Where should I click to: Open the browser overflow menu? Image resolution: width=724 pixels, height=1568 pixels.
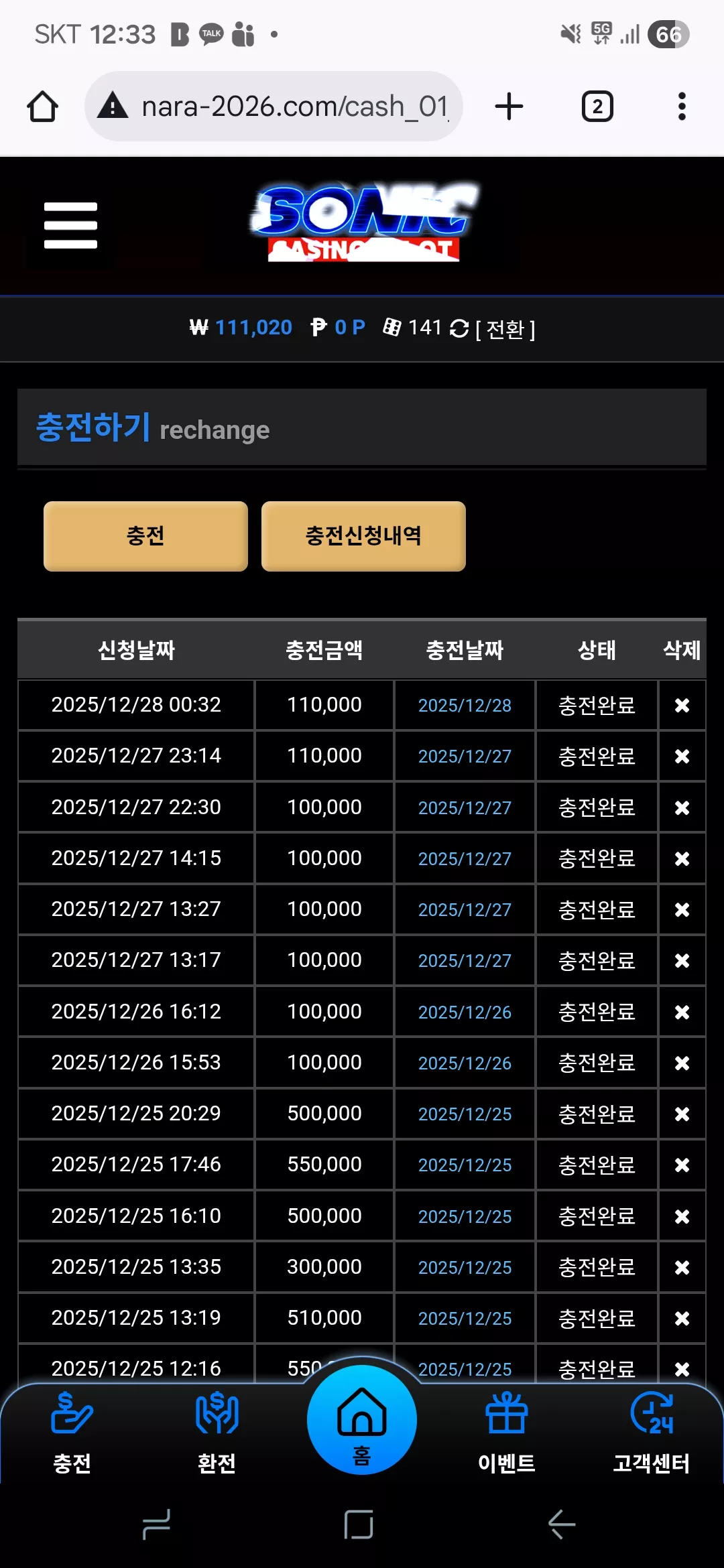click(682, 107)
